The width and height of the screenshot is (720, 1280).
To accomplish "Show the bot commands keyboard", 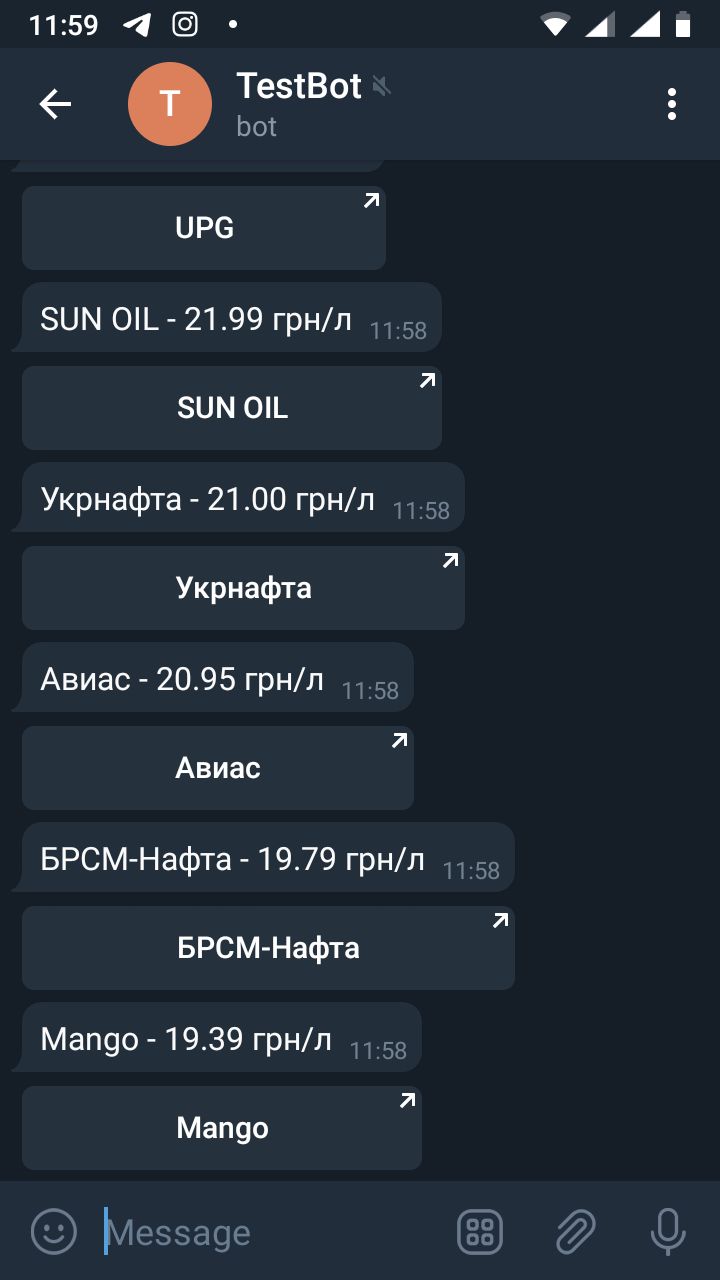I will point(480,1232).
